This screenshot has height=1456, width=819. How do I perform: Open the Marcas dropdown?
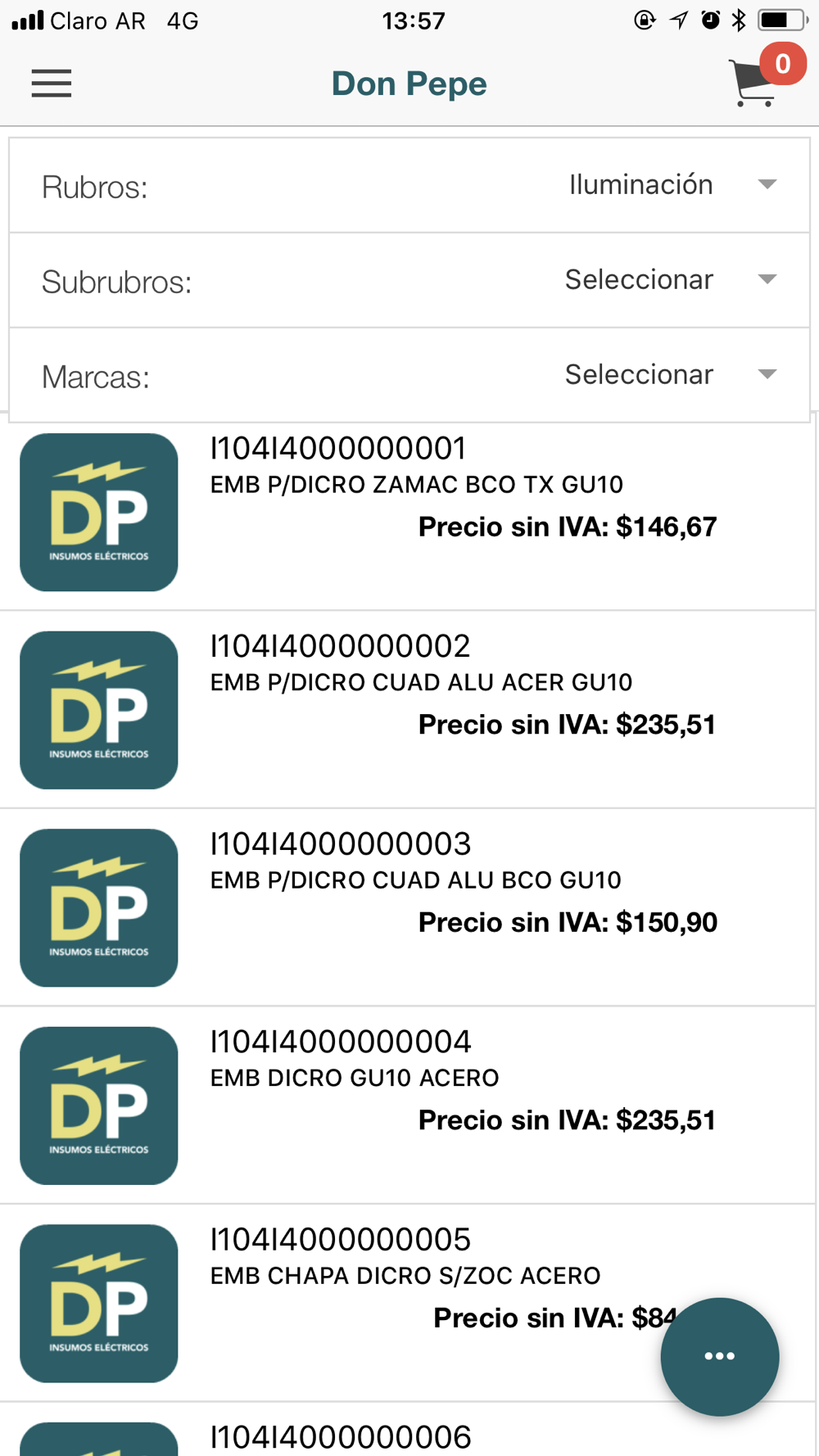click(409, 376)
